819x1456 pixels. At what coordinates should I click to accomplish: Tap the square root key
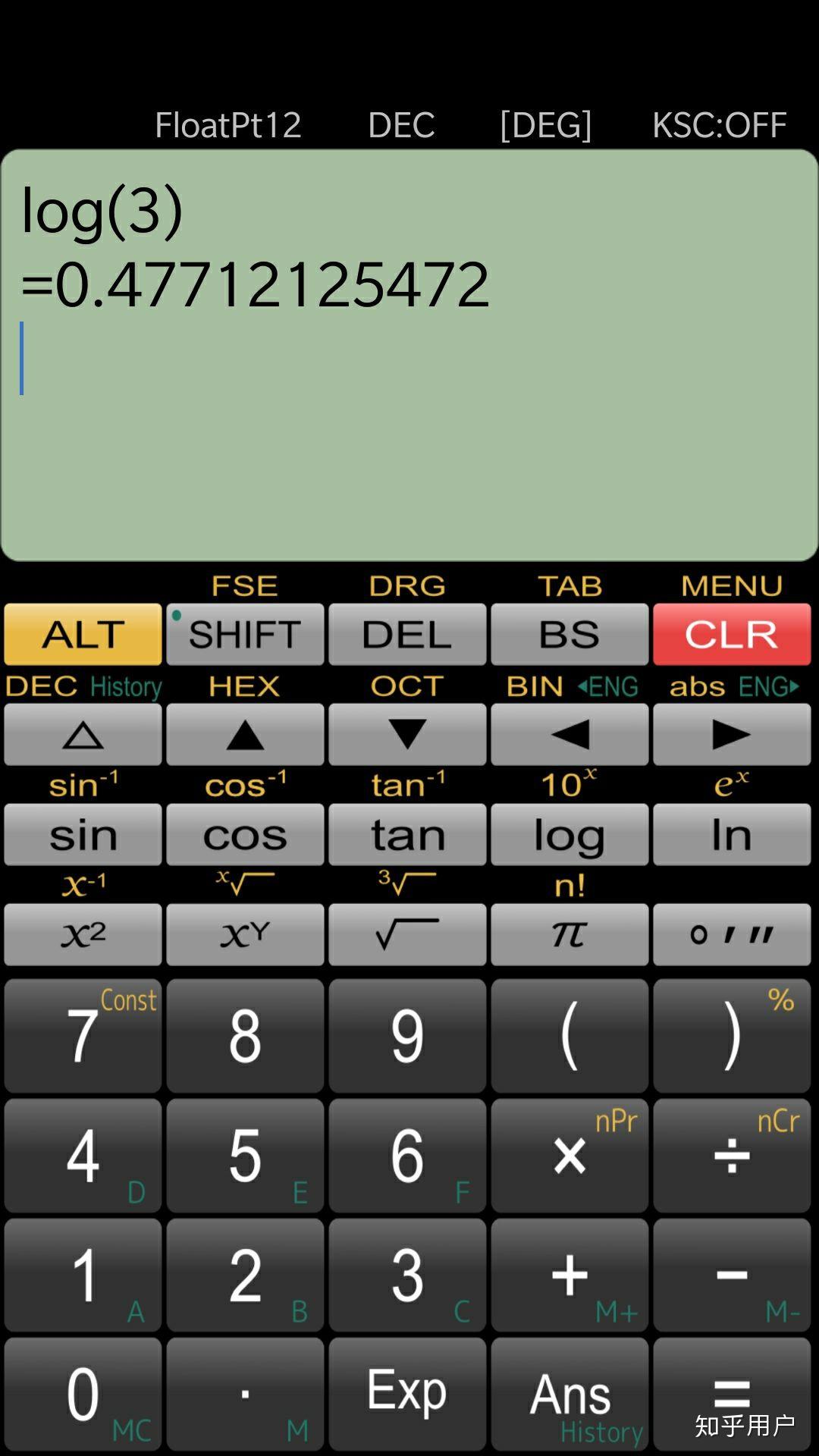(407, 934)
